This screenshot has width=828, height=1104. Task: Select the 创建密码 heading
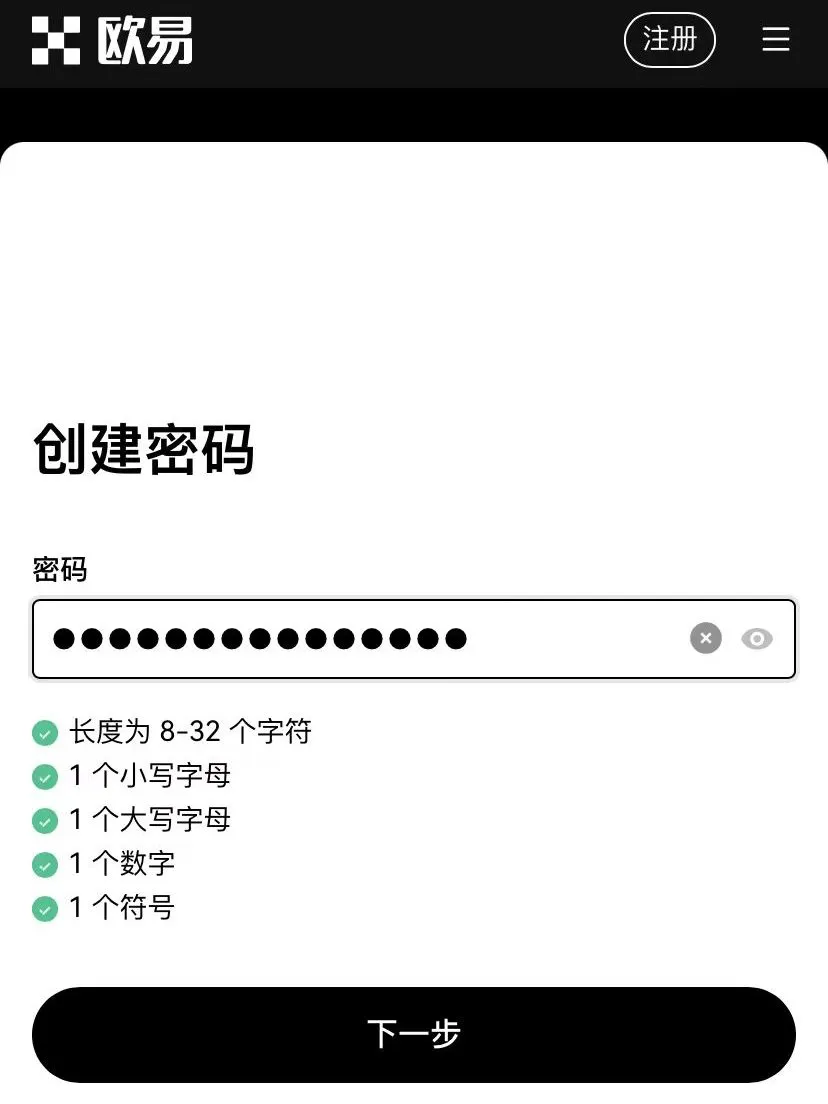[x=143, y=452]
